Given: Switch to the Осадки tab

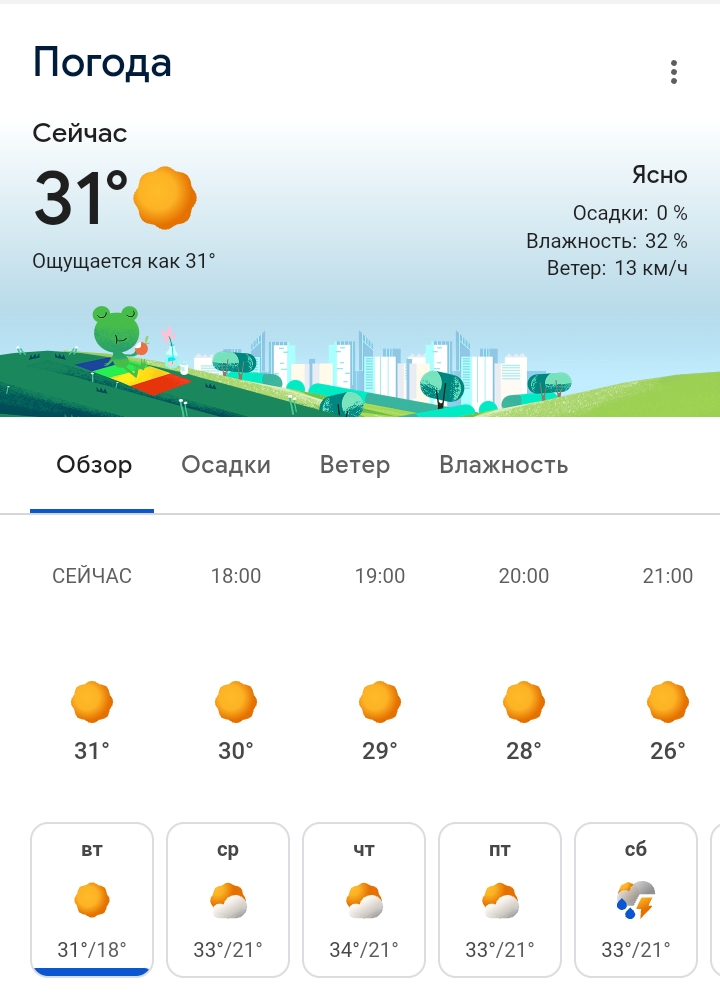Looking at the screenshot, I should pos(226,465).
